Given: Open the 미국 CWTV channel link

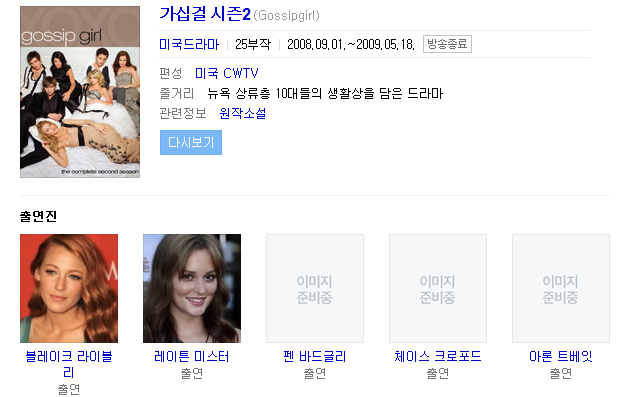Looking at the screenshot, I should tap(227, 73).
